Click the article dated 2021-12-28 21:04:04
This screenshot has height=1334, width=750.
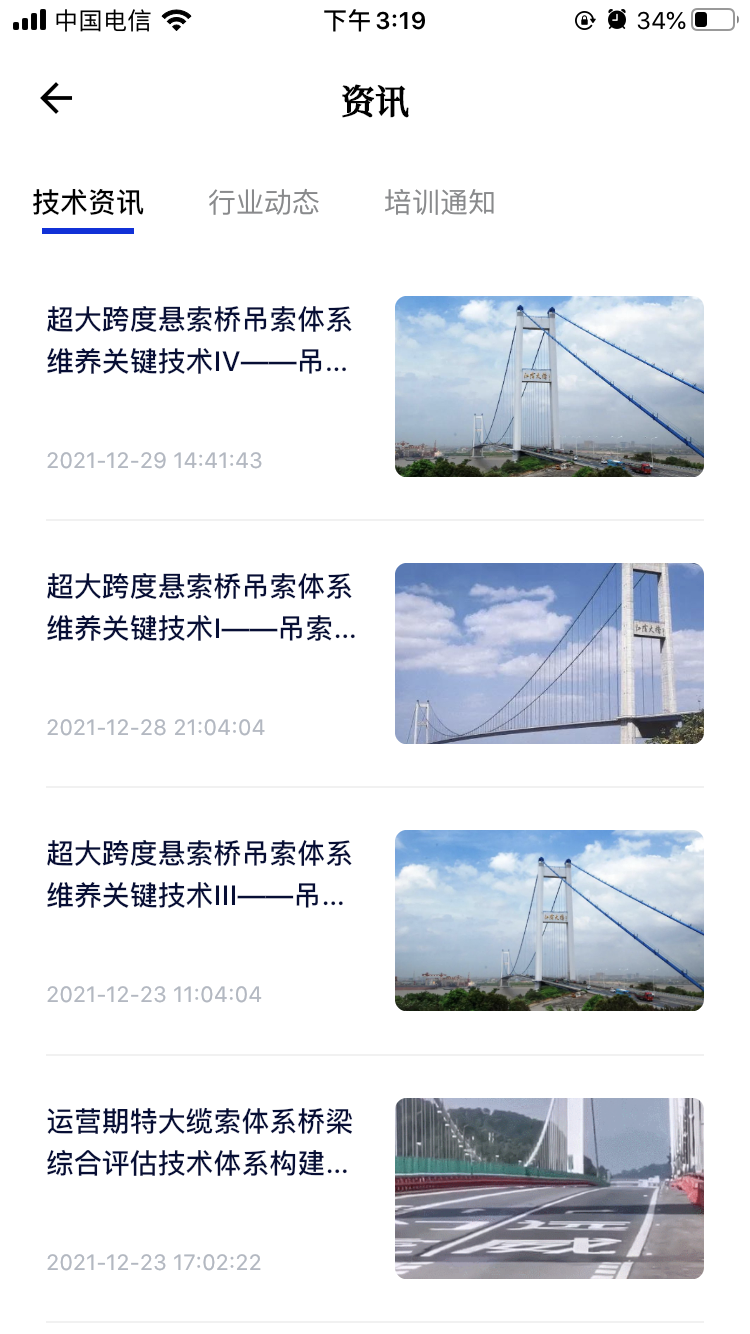point(200,610)
